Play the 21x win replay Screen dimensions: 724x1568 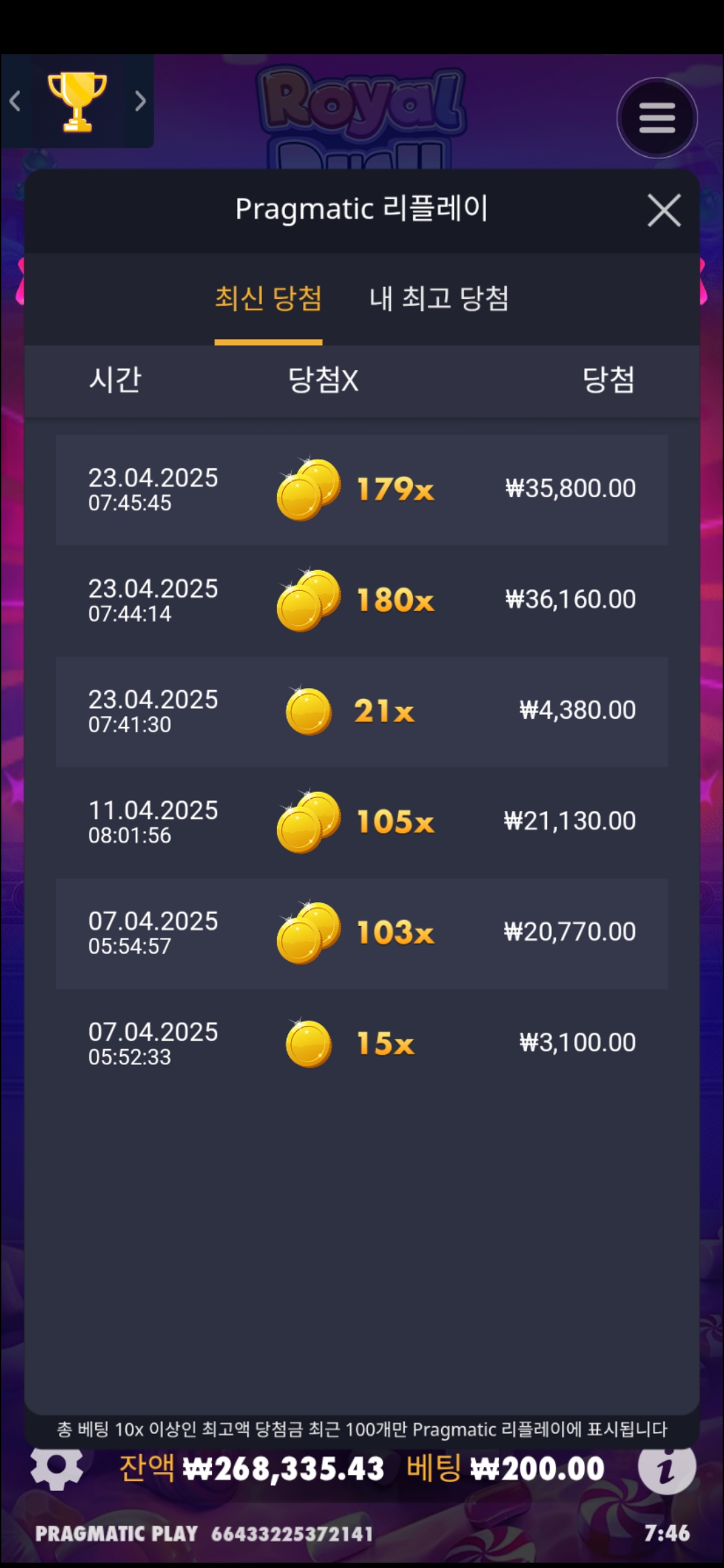click(362, 711)
